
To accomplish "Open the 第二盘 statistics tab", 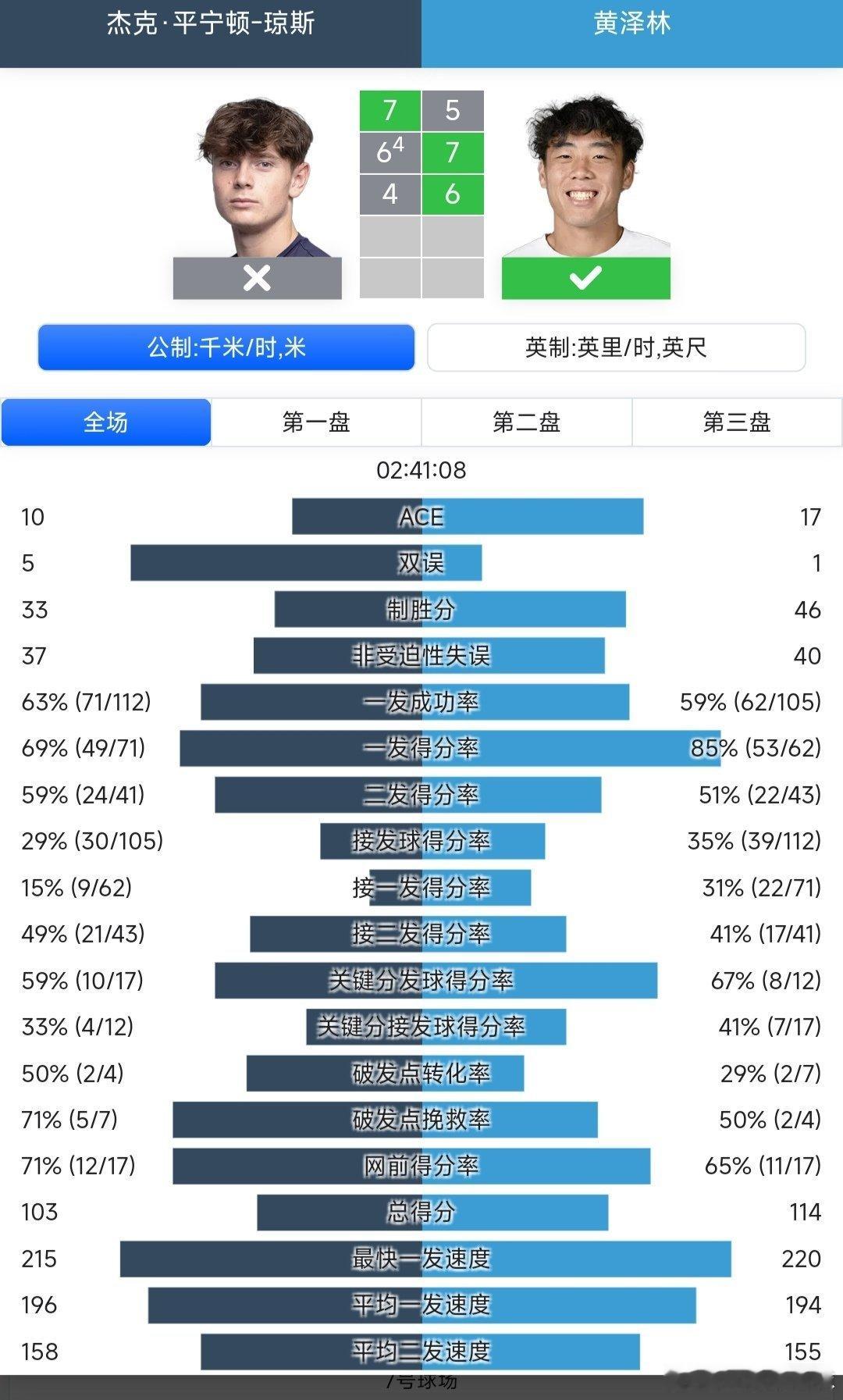I will [x=525, y=422].
